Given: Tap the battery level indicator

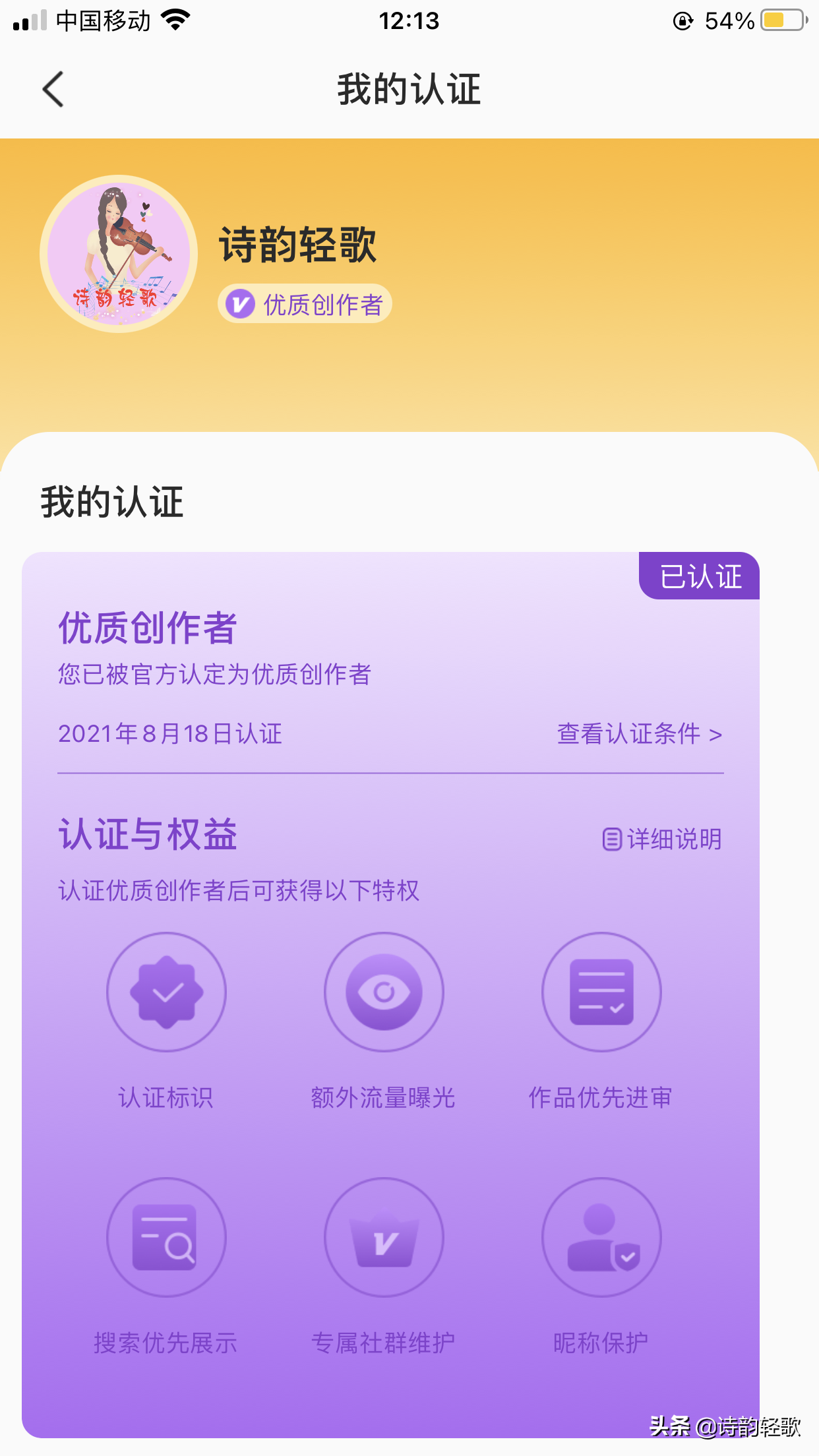Looking at the screenshot, I should 781,20.
